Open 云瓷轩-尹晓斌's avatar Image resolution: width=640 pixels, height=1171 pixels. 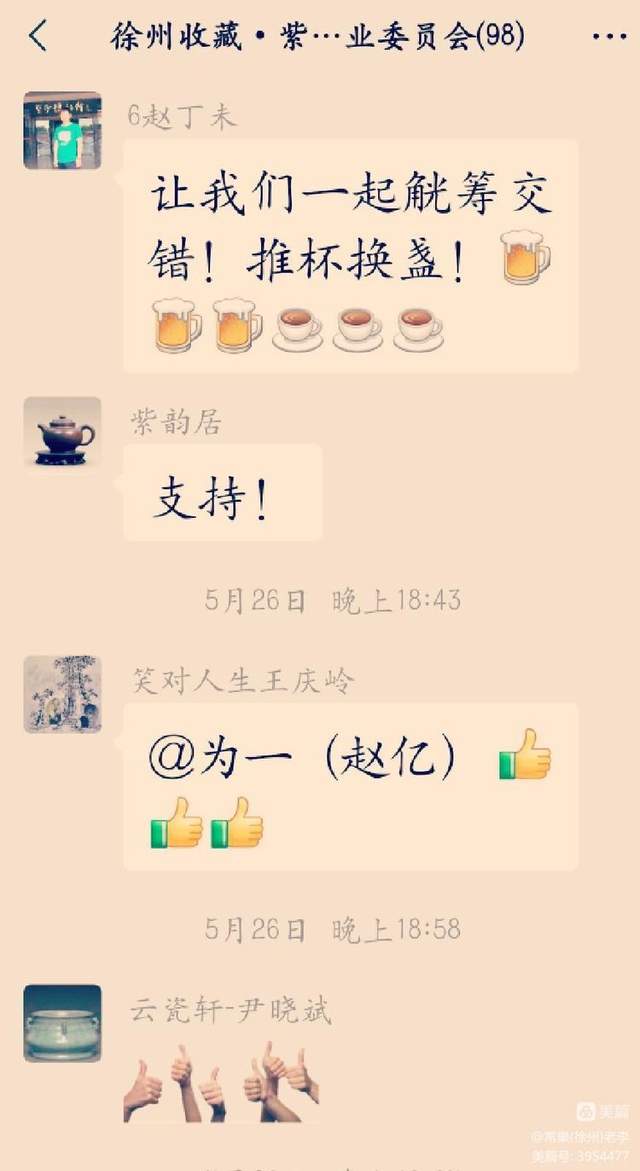63,1023
